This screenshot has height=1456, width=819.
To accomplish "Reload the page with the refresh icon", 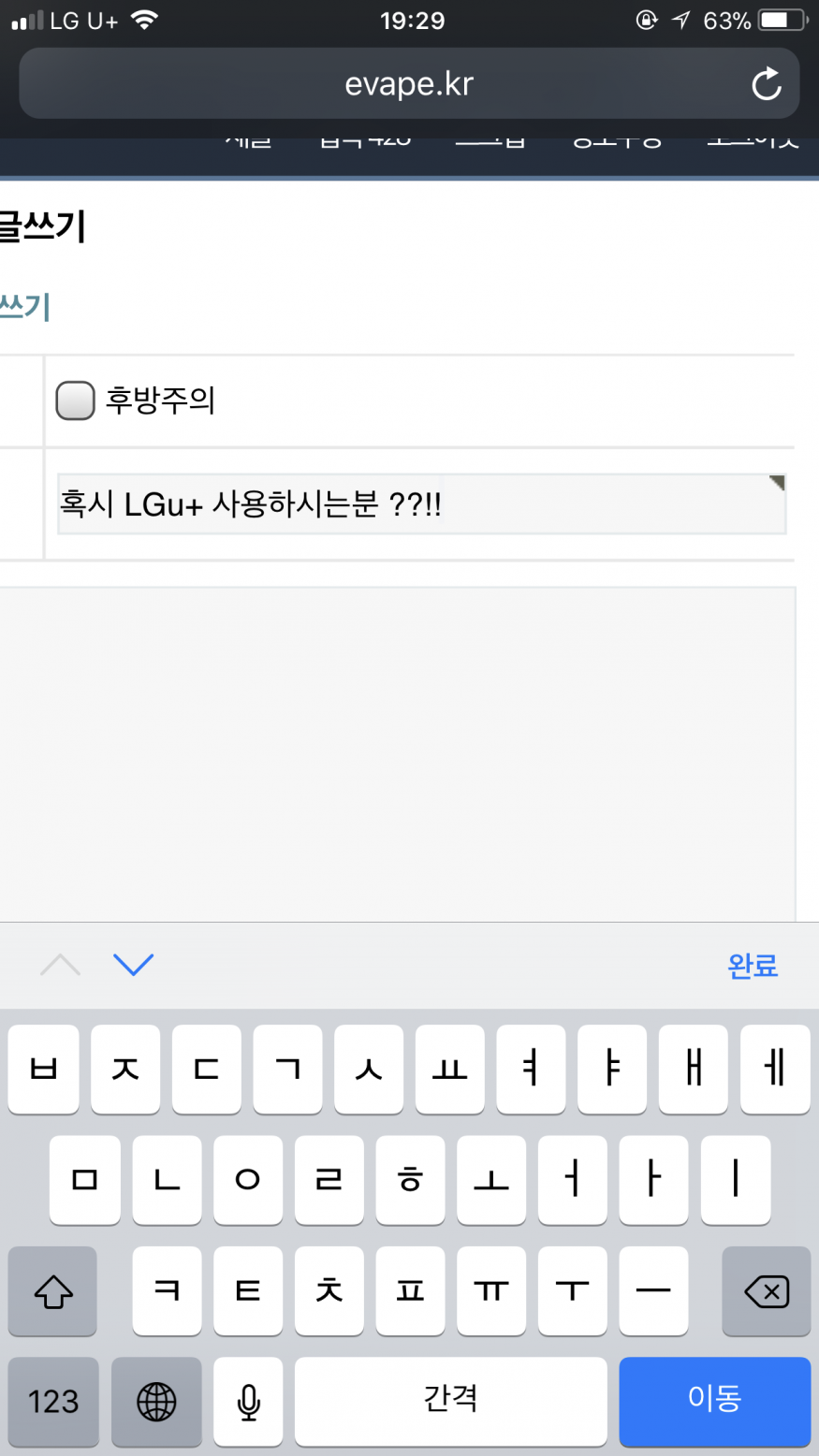I will 766,84.
